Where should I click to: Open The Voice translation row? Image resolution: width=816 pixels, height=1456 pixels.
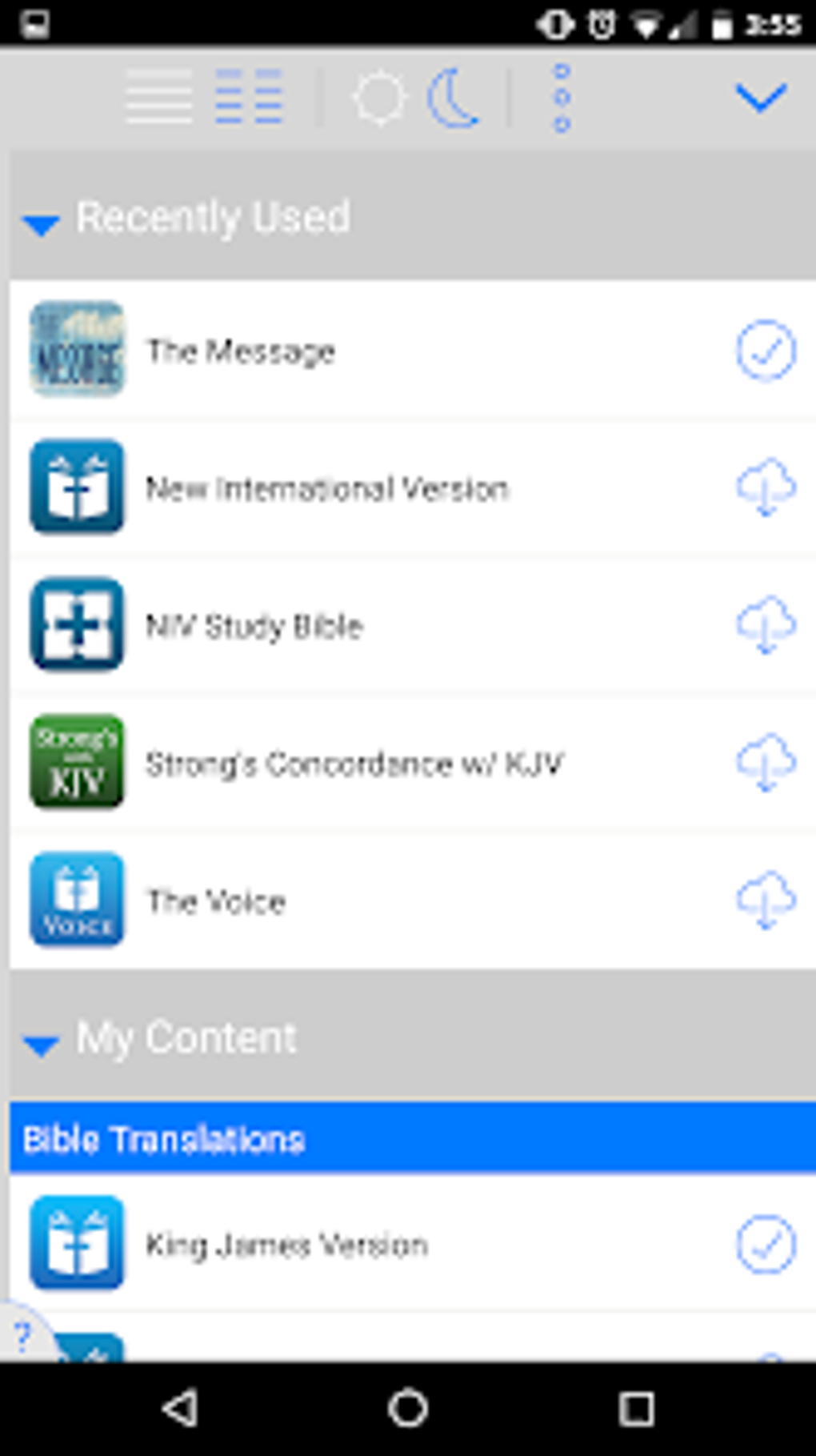216,901
